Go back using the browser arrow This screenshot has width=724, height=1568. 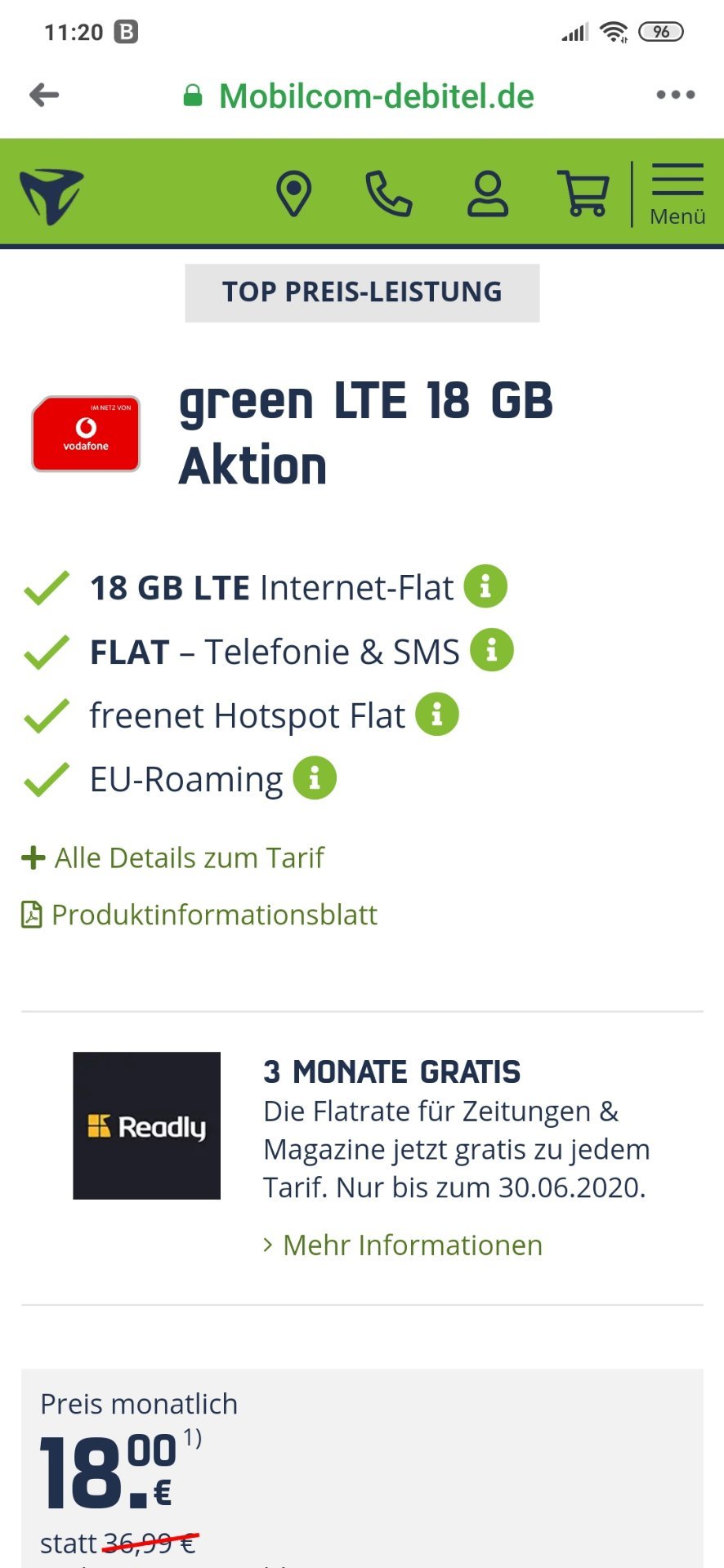pyautogui.click(x=44, y=96)
